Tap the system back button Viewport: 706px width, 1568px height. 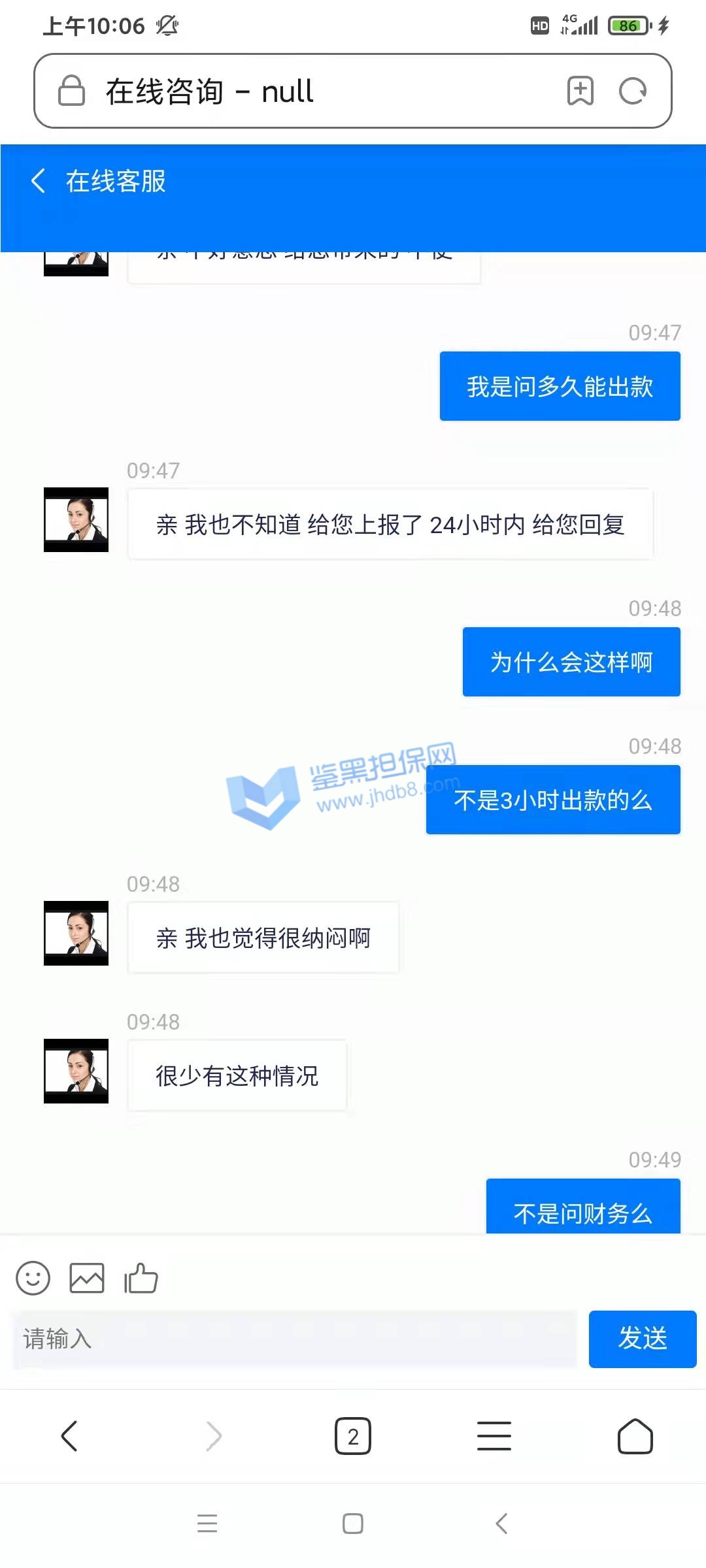click(x=501, y=1523)
